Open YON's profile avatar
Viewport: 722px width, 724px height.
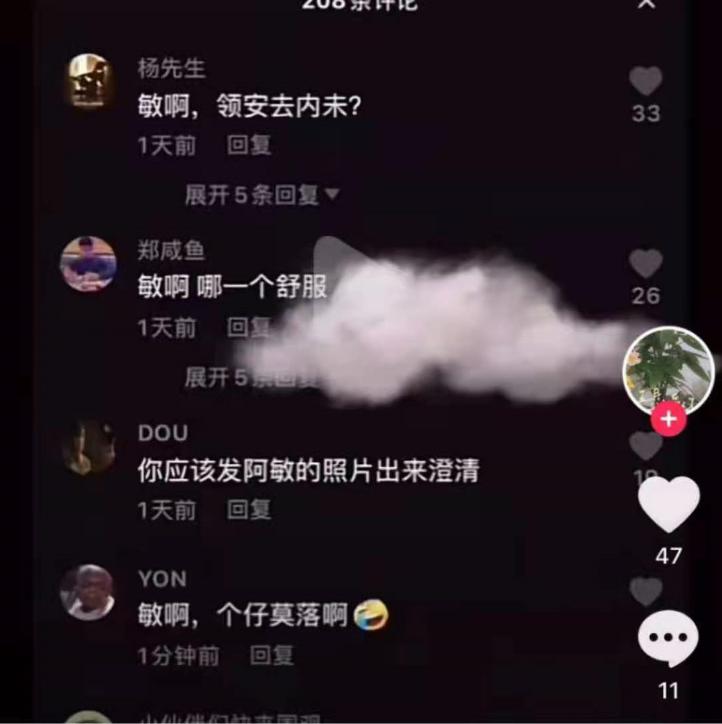(88, 591)
